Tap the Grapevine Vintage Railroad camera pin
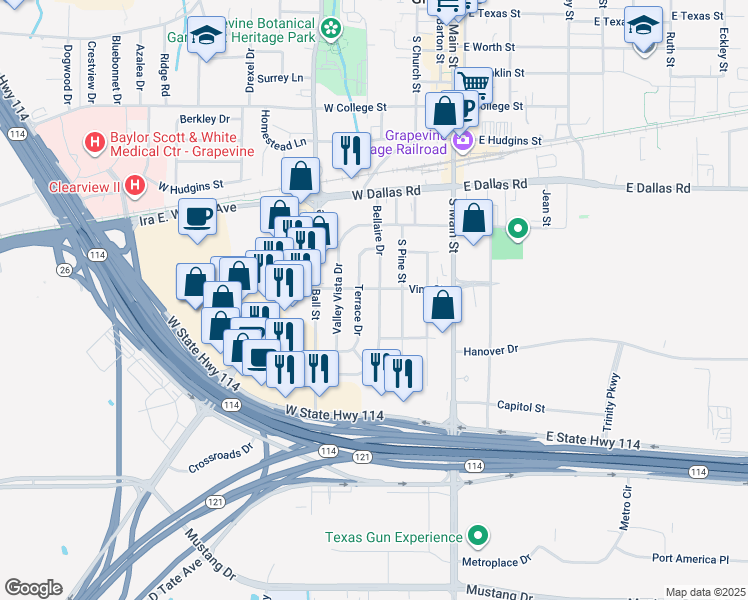 pyautogui.click(x=462, y=142)
